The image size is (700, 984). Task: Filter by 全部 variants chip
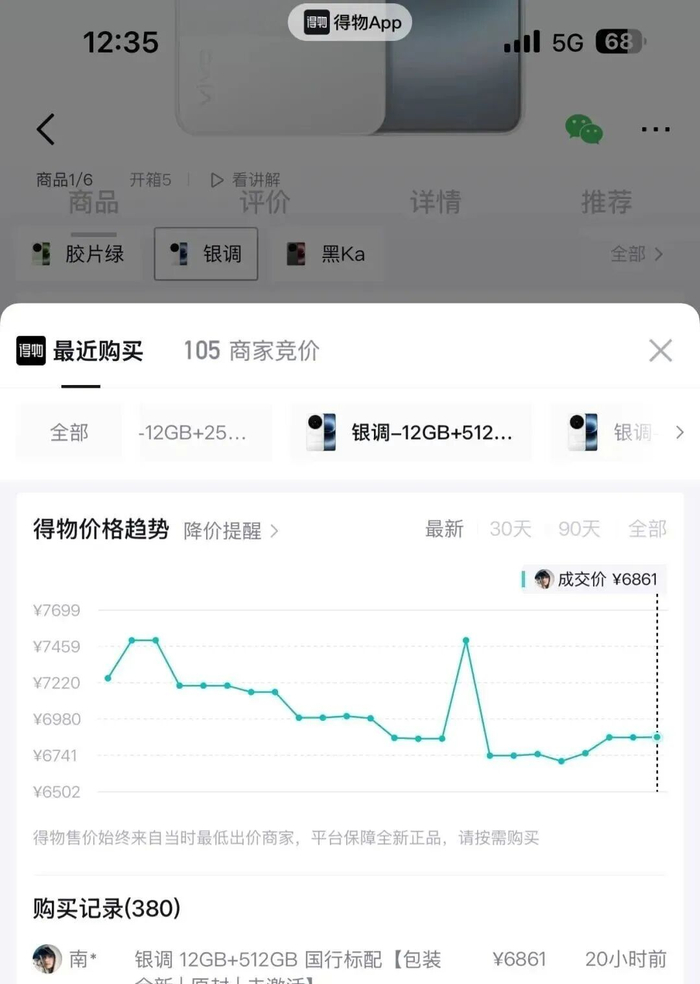click(x=69, y=432)
